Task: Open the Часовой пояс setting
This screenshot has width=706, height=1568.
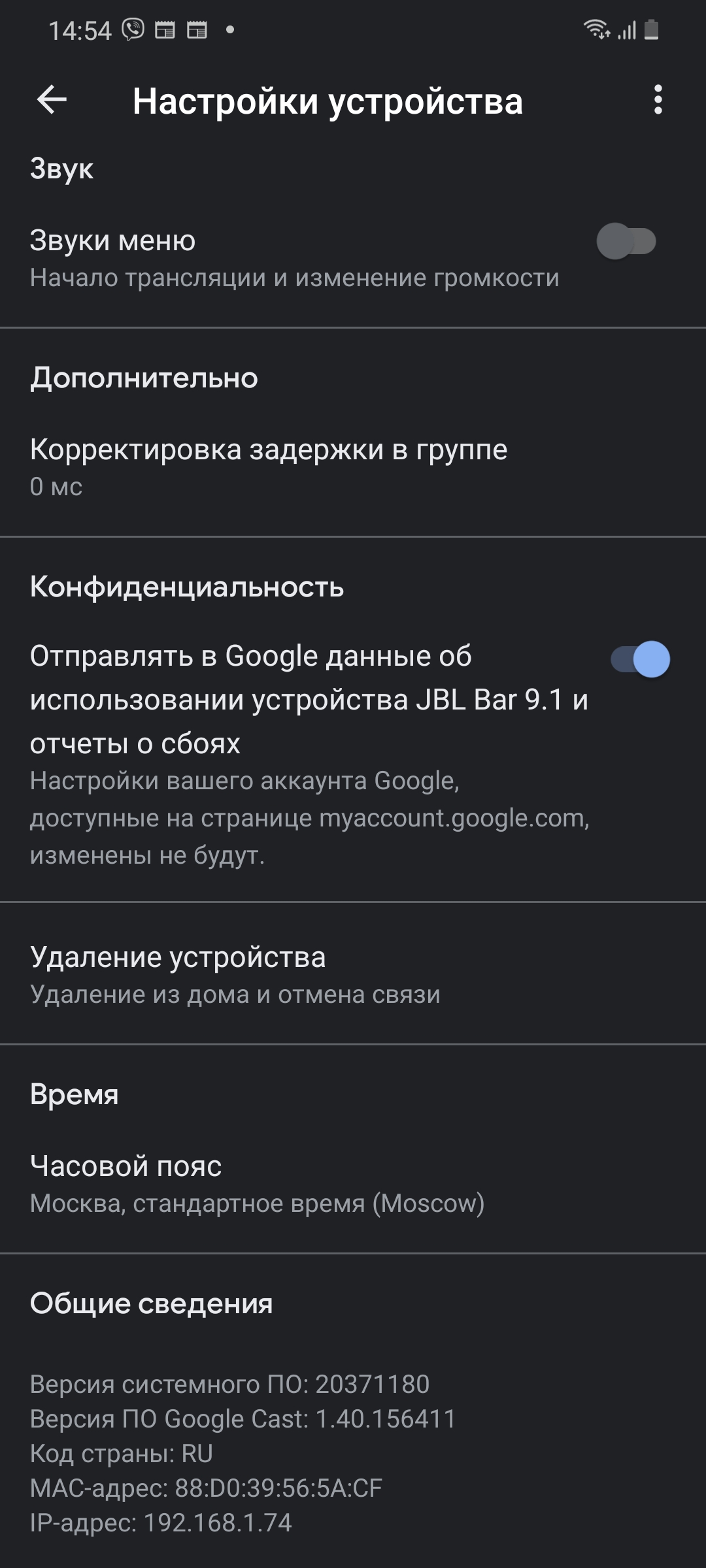Action: 256,1183
